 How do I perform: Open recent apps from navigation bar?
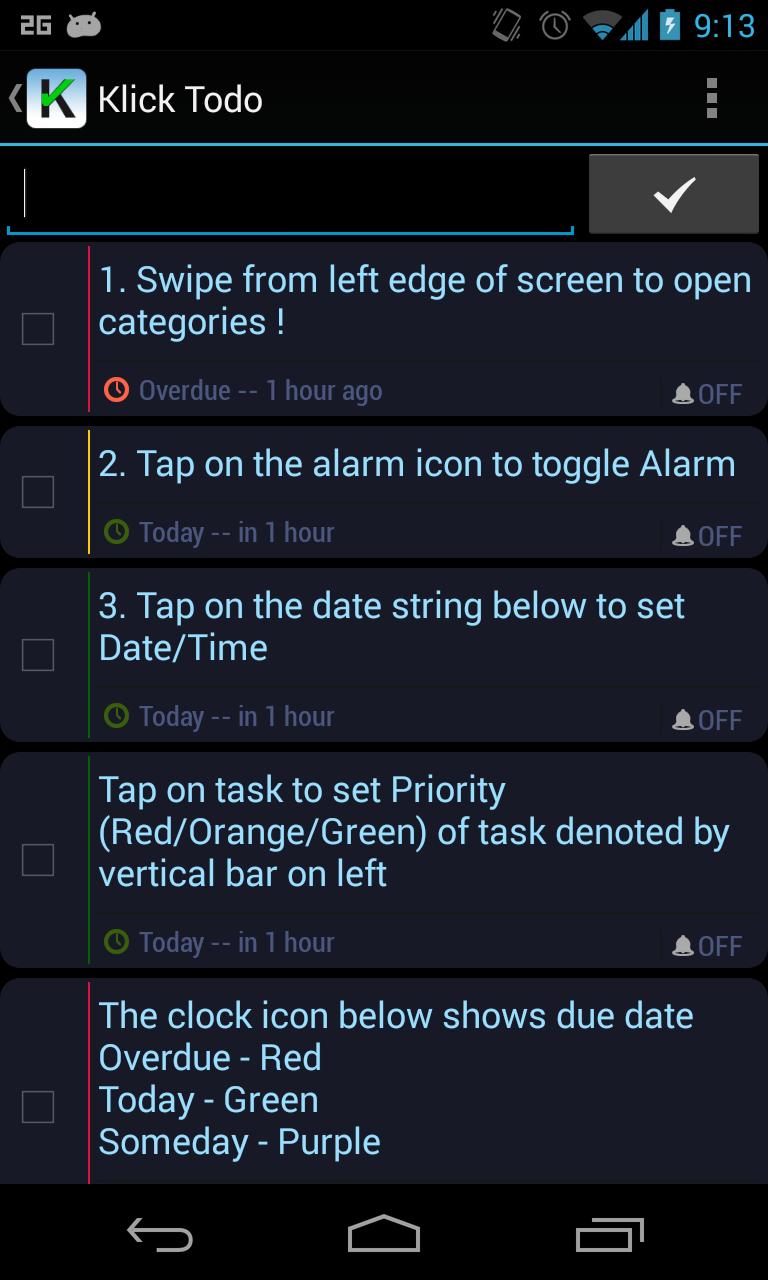coord(610,1235)
